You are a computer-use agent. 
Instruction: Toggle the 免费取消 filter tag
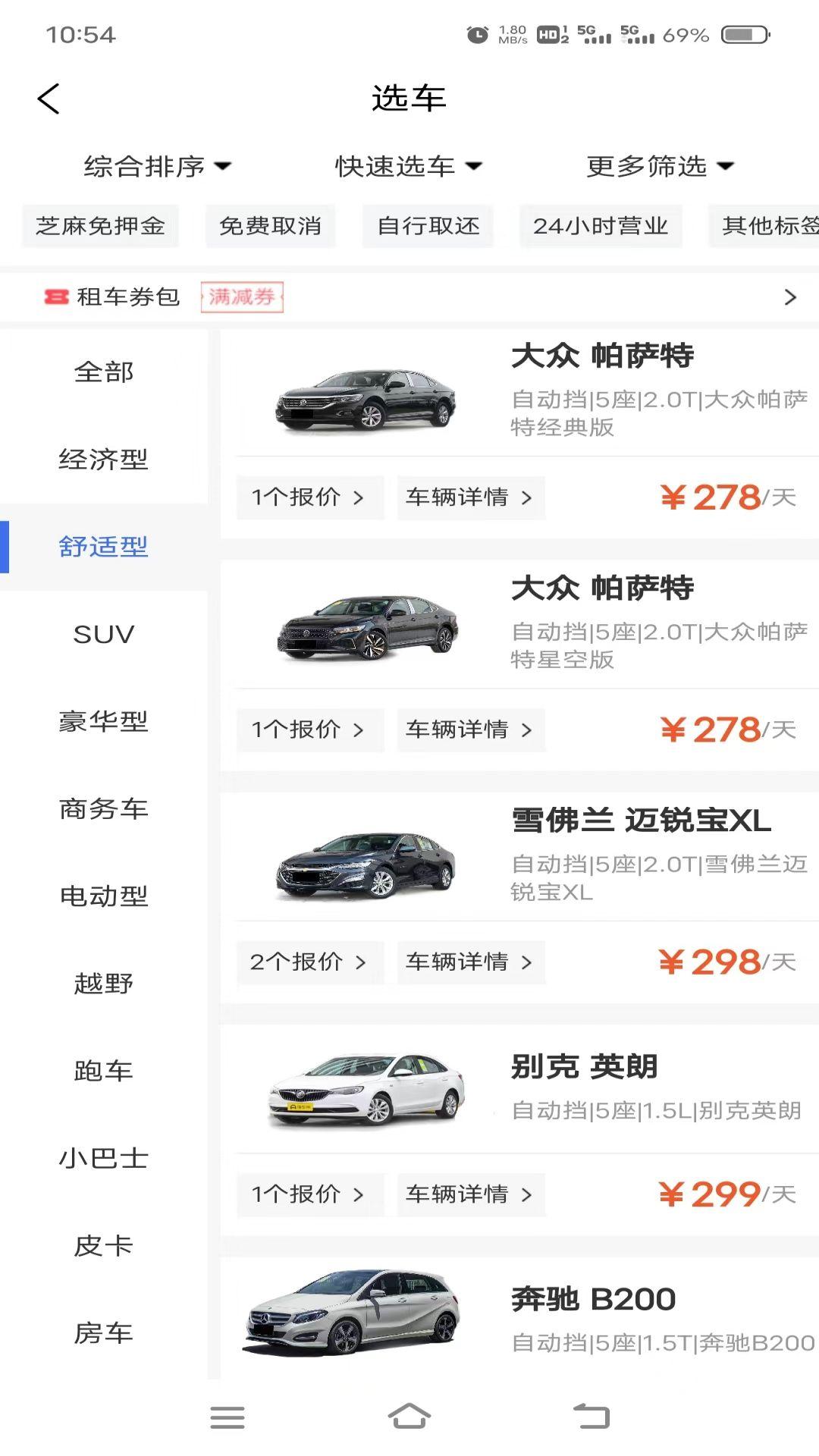pyautogui.click(x=271, y=225)
